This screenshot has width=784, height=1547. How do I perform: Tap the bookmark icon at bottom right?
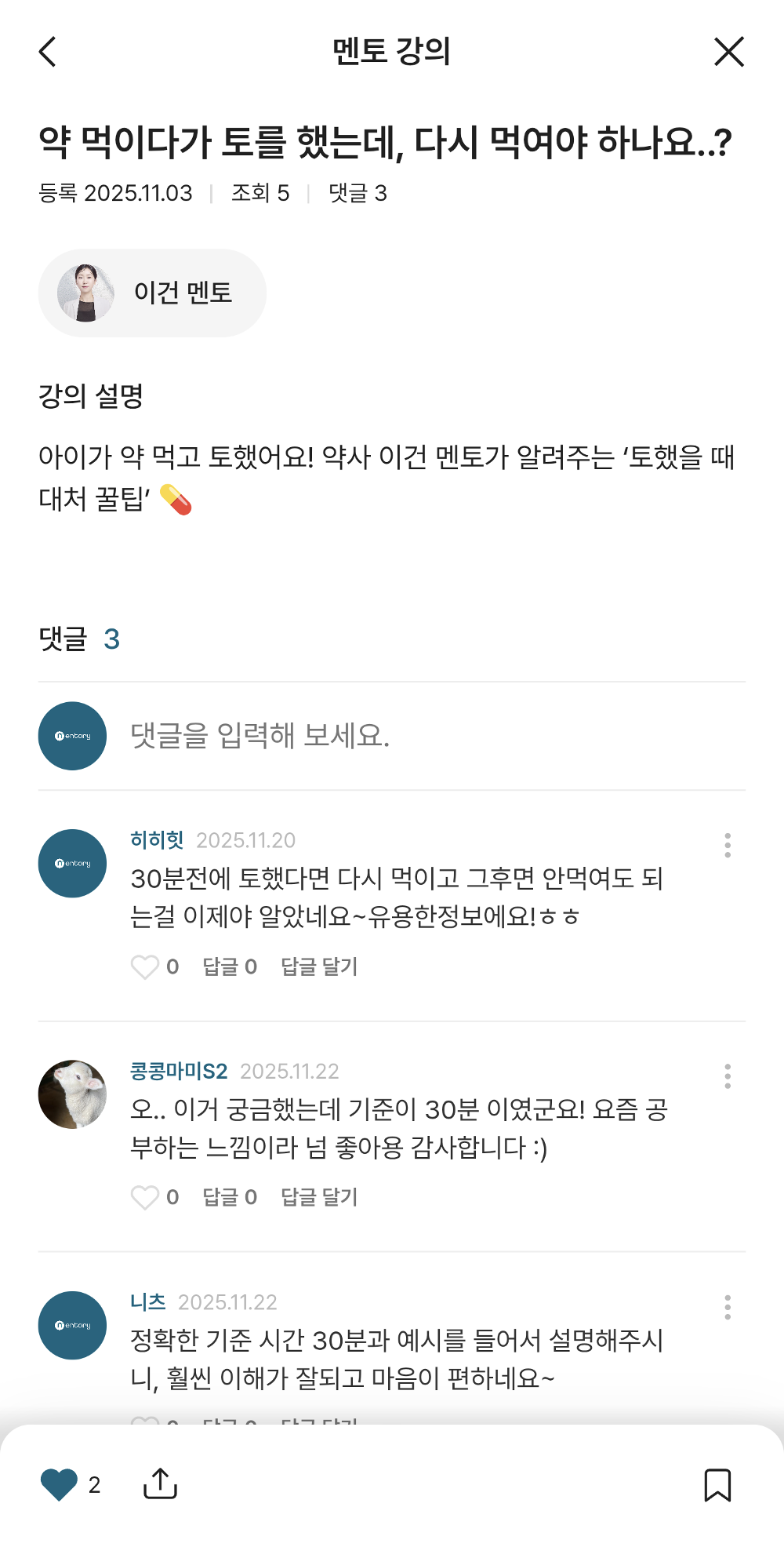point(718,1484)
